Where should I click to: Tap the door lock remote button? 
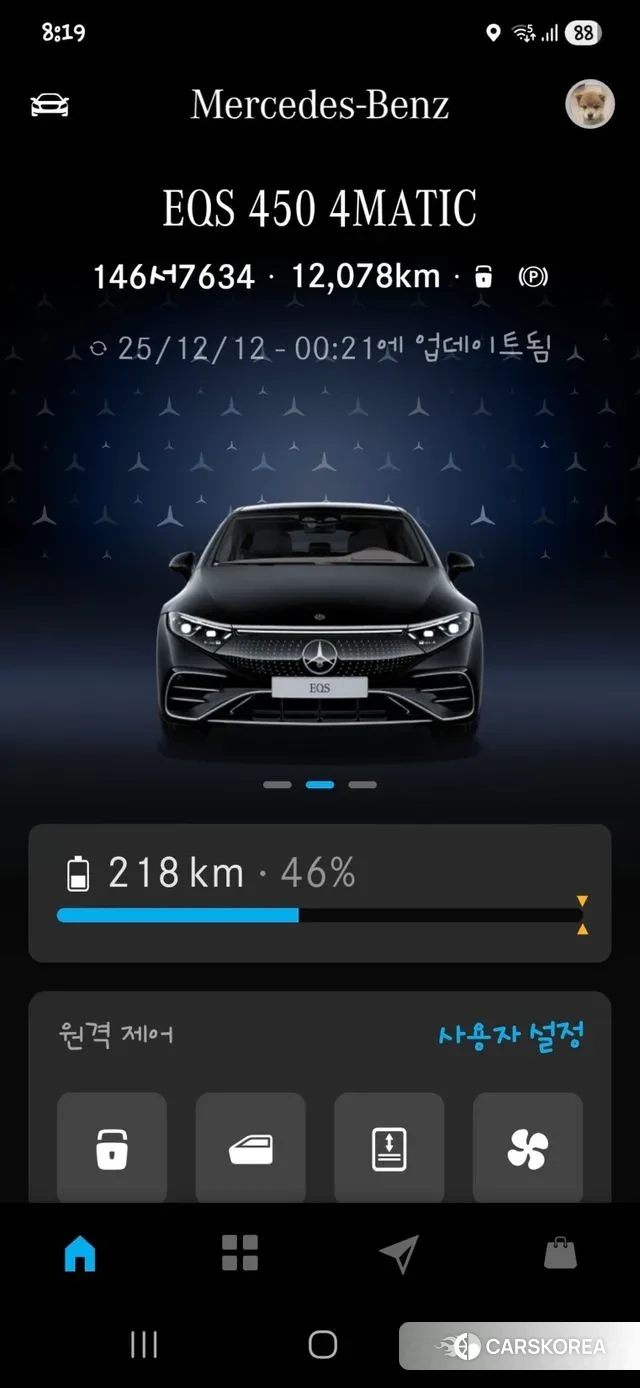[x=112, y=1147]
